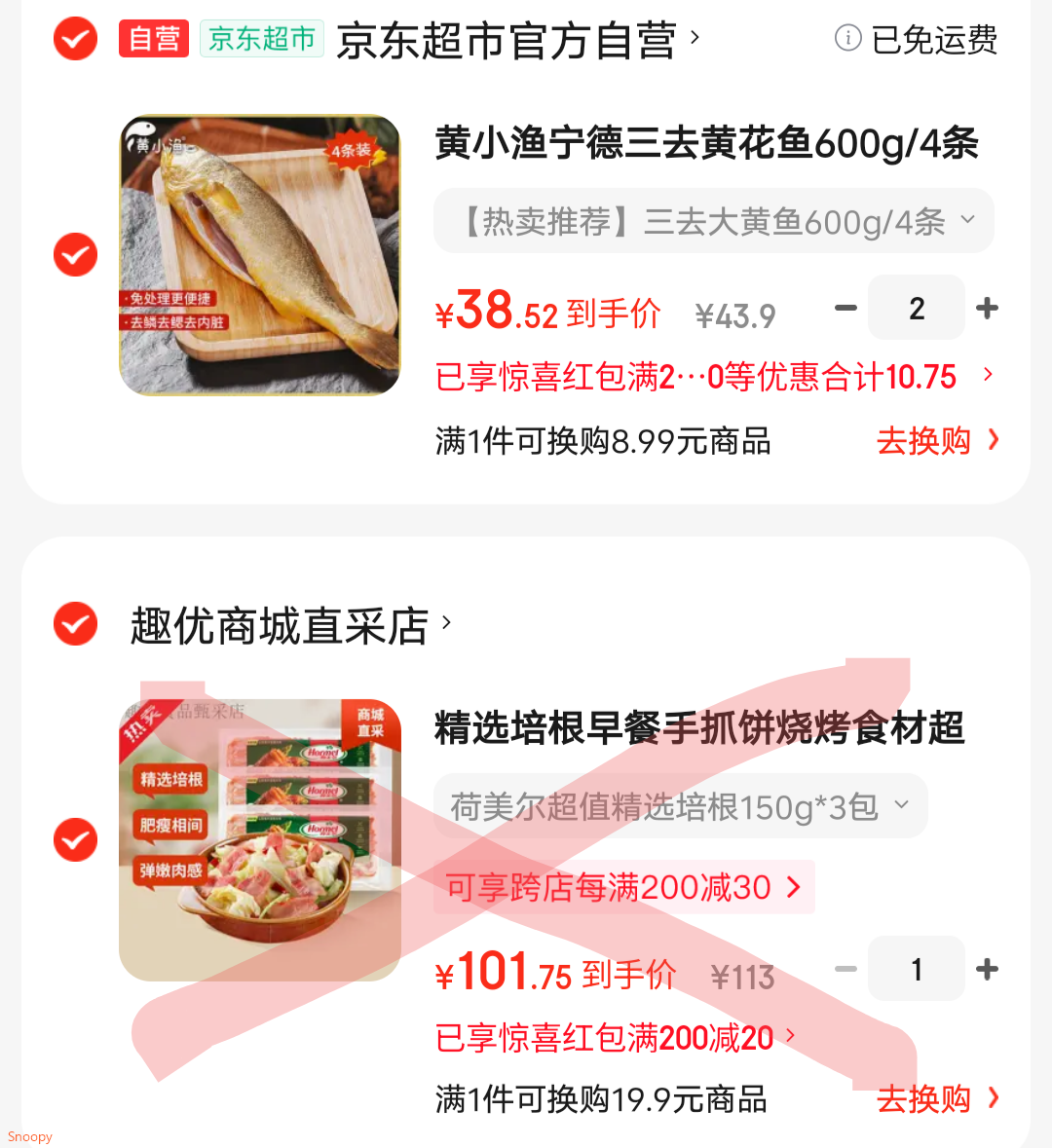Open the 黄小渔 yellow croaker product image
1052x1148 pixels.
click(259, 255)
